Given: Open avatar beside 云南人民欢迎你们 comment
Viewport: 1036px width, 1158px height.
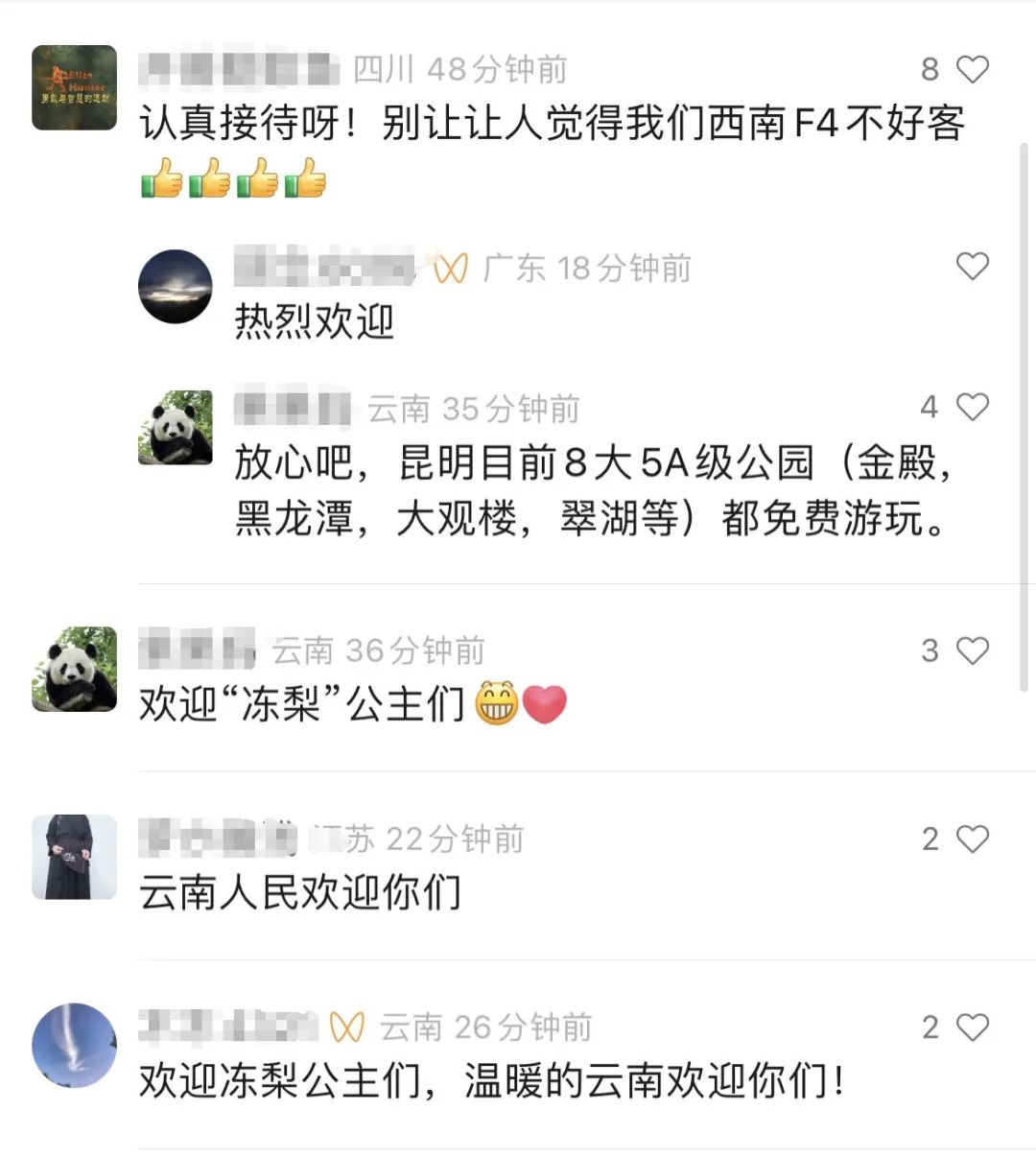Looking at the screenshot, I should pyautogui.click(x=74, y=857).
